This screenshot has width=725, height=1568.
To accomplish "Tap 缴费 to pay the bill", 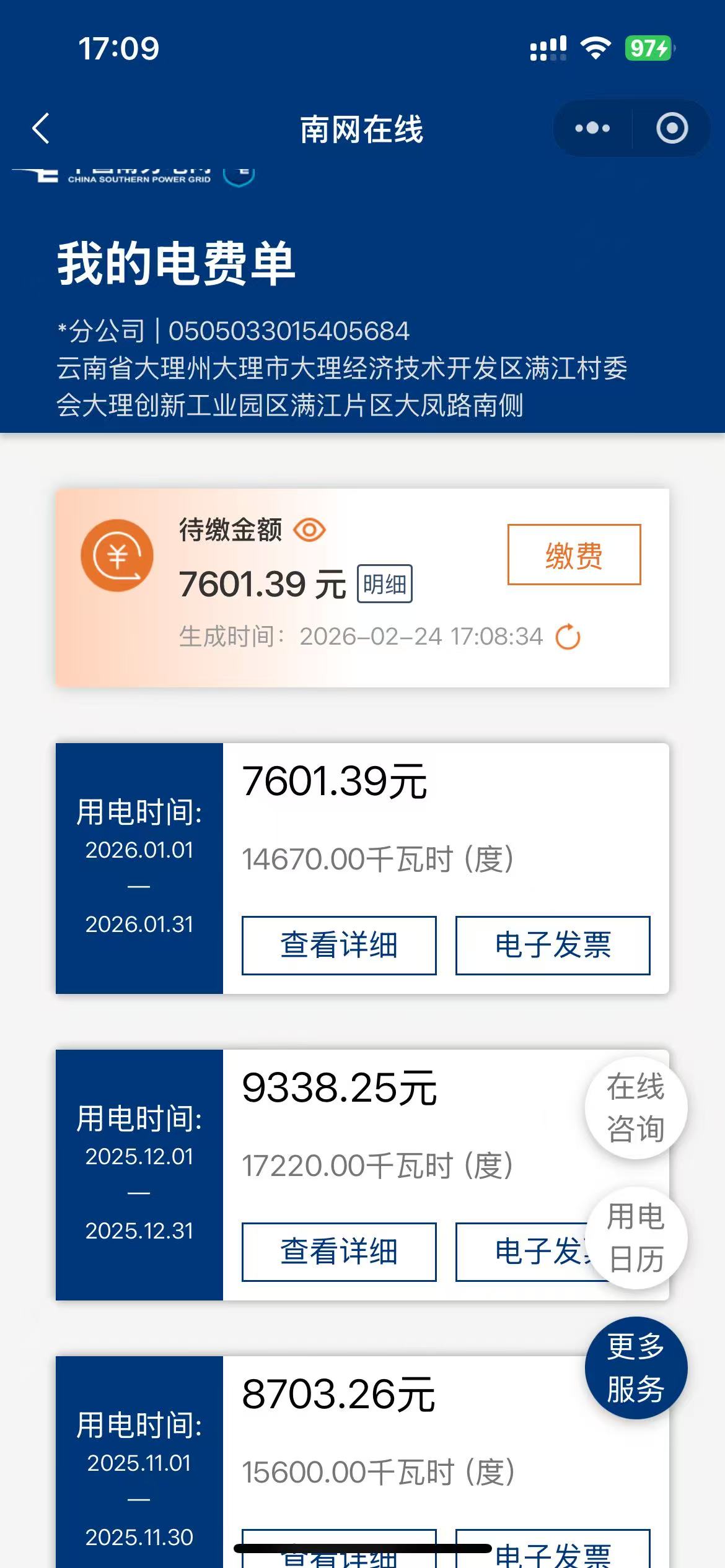I will pos(574,555).
